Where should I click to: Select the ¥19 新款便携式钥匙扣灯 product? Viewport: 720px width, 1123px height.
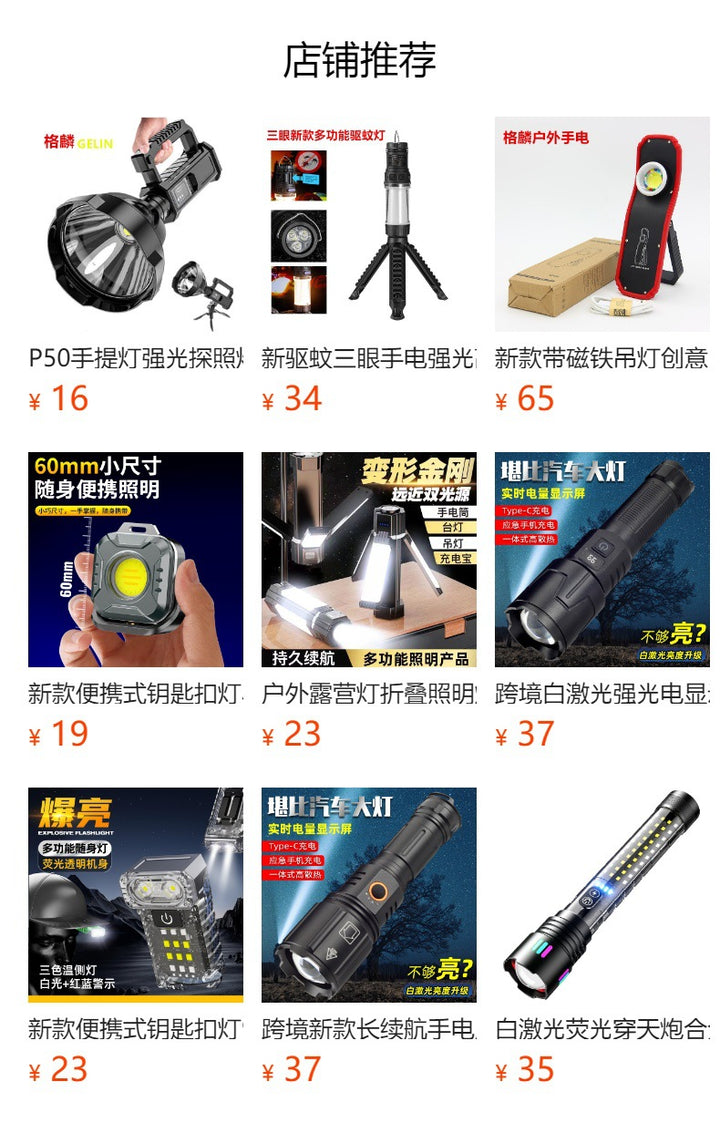[135, 560]
